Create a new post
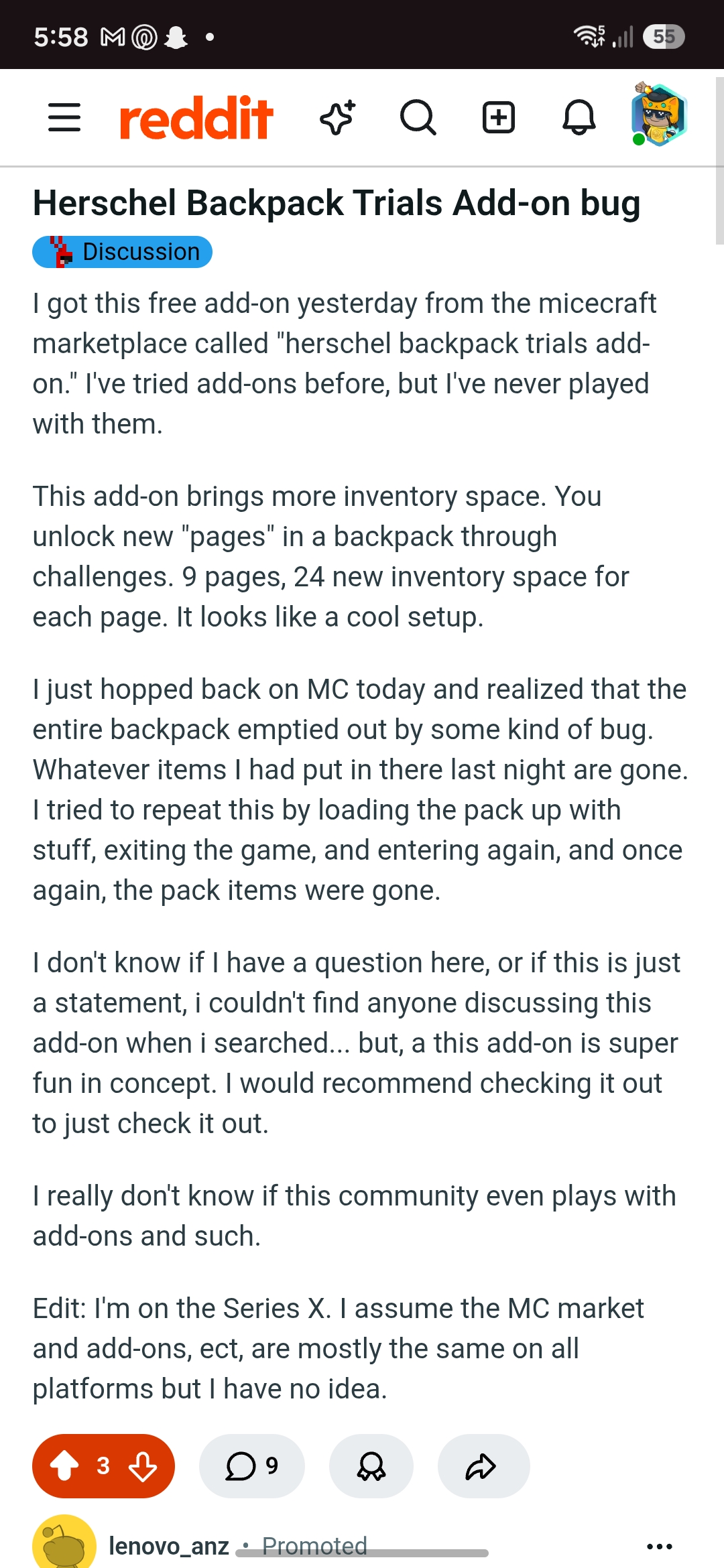The width and height of the screenshot is (724, 1568). [499, 118]
